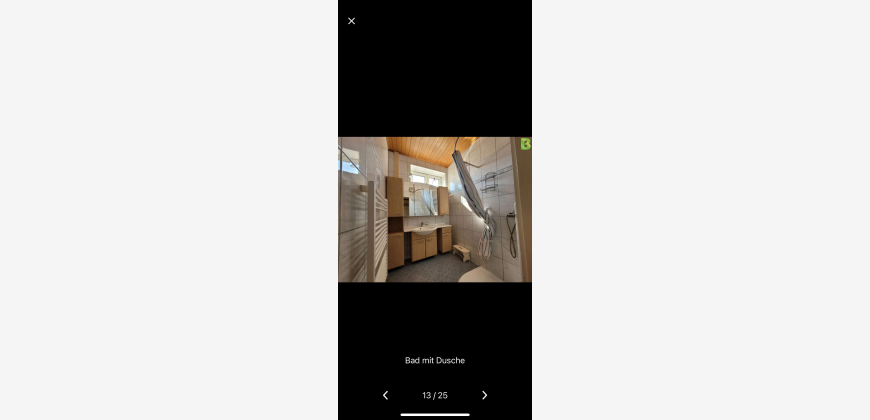This screenshot has width=870, height=420.
Task: Go to the previous photo
Action: [385, 395]
